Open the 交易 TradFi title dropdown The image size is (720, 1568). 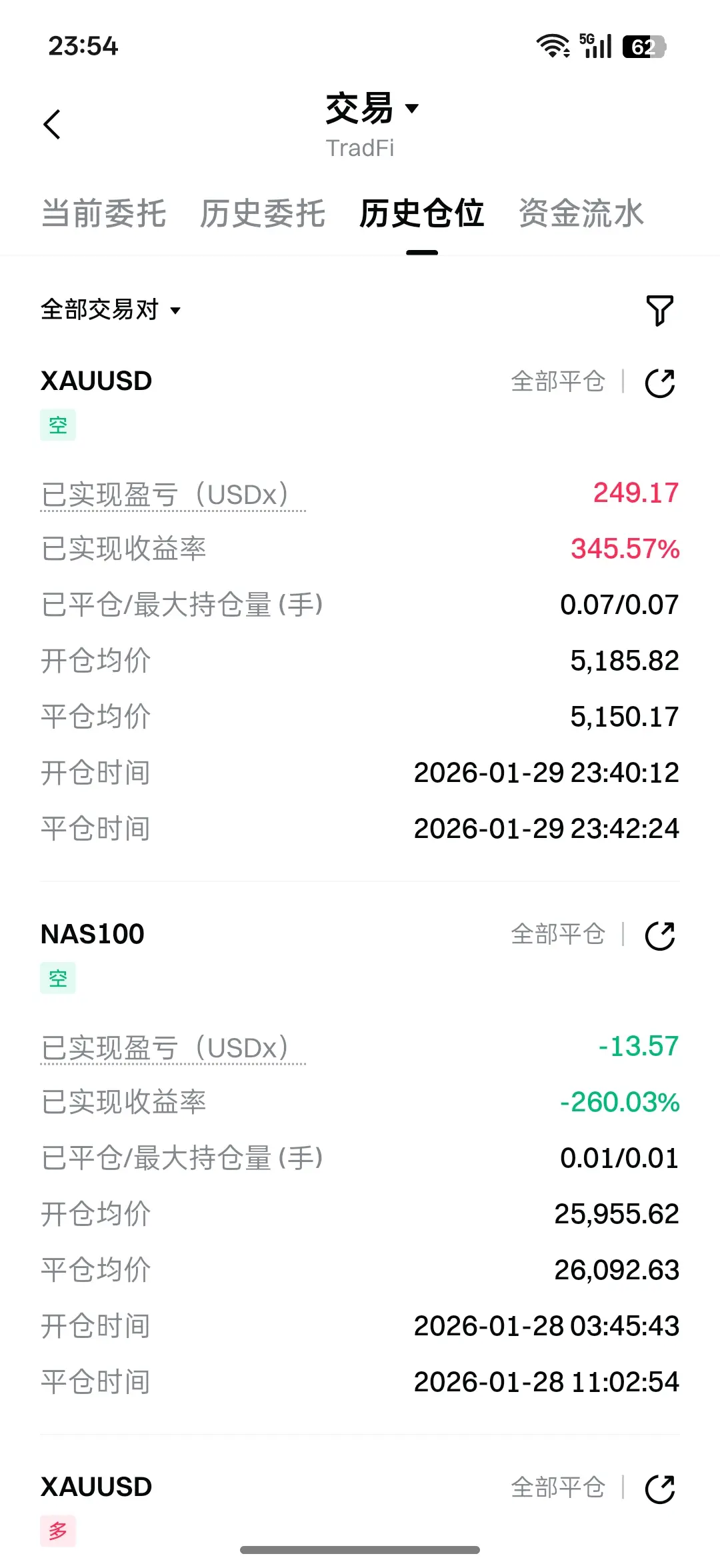[371, 109]
